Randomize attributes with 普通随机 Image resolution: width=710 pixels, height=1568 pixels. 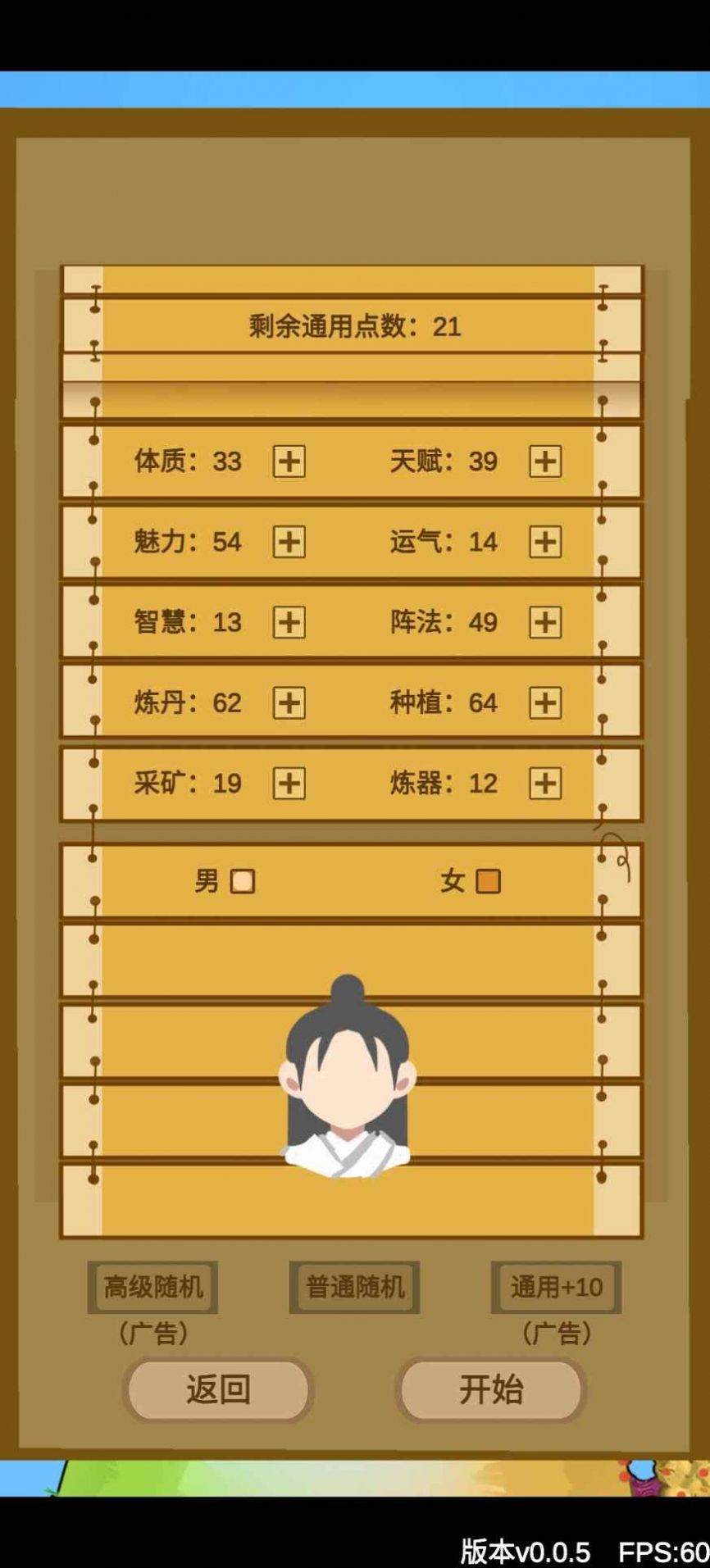354,1287
